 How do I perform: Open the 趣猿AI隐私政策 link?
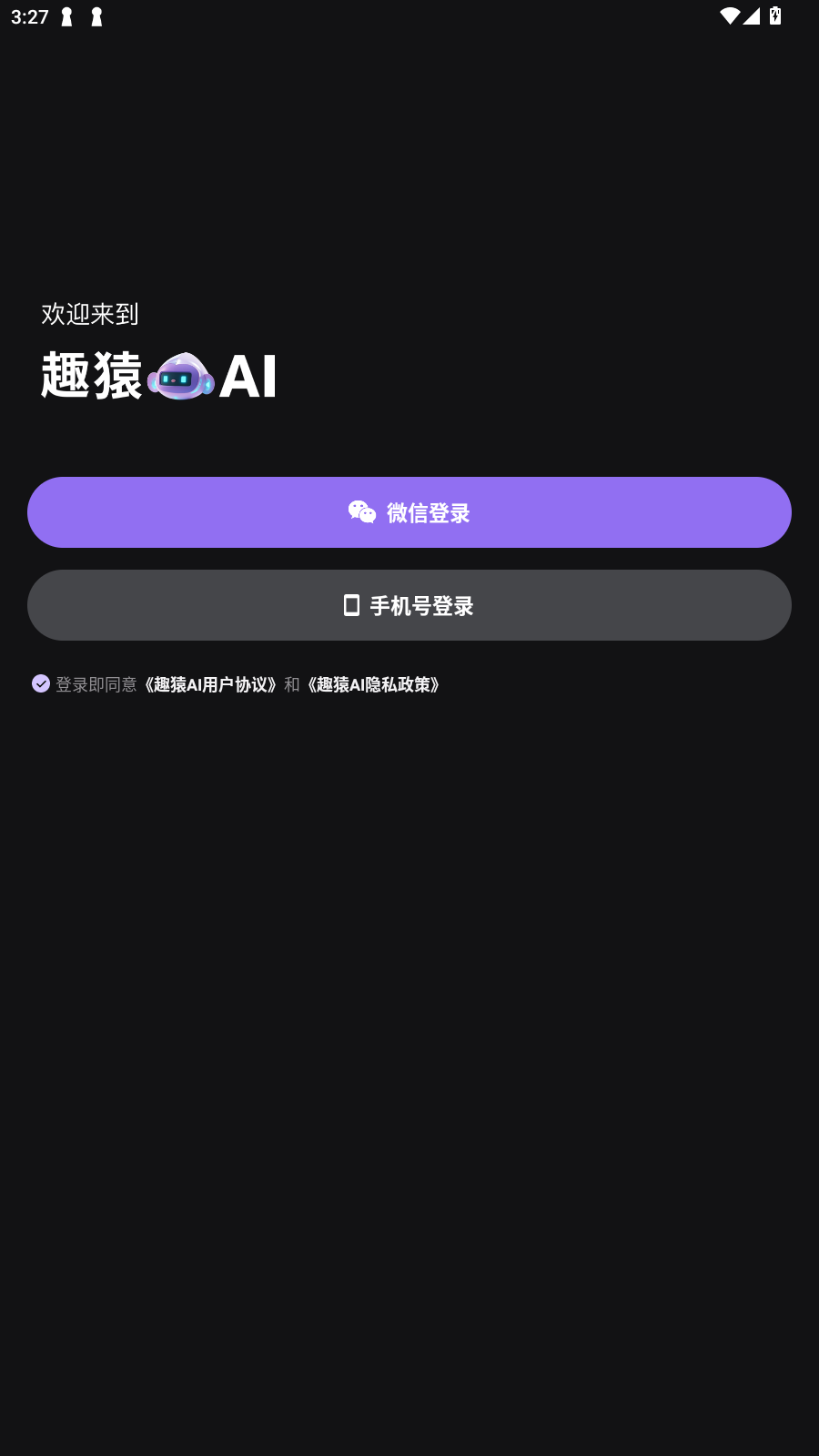pyautogui.click(x=373, y=684)
